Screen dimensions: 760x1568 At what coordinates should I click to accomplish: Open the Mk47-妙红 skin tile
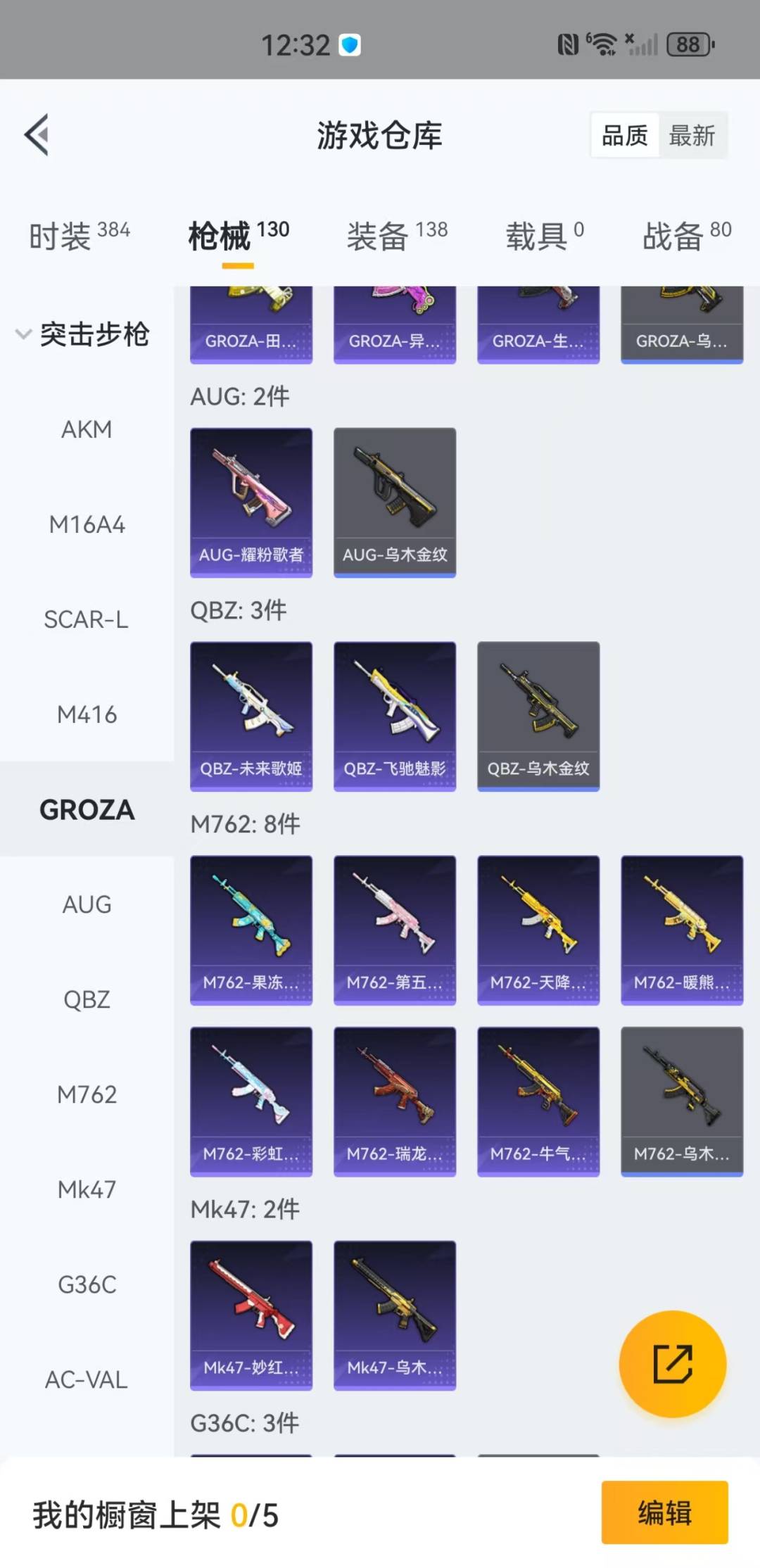(x=251, y=1315)
